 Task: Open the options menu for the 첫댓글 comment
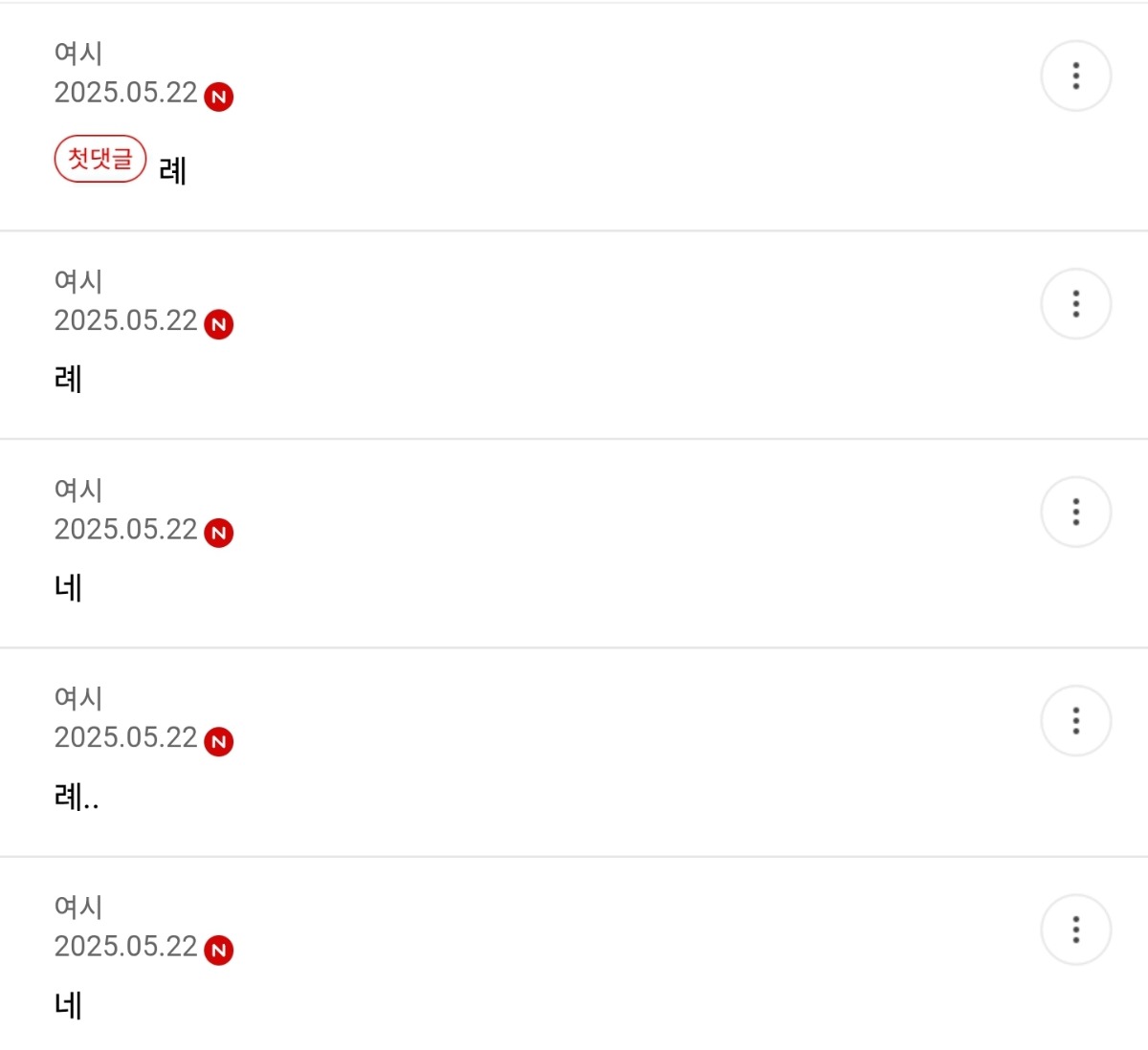(1075, 76)
